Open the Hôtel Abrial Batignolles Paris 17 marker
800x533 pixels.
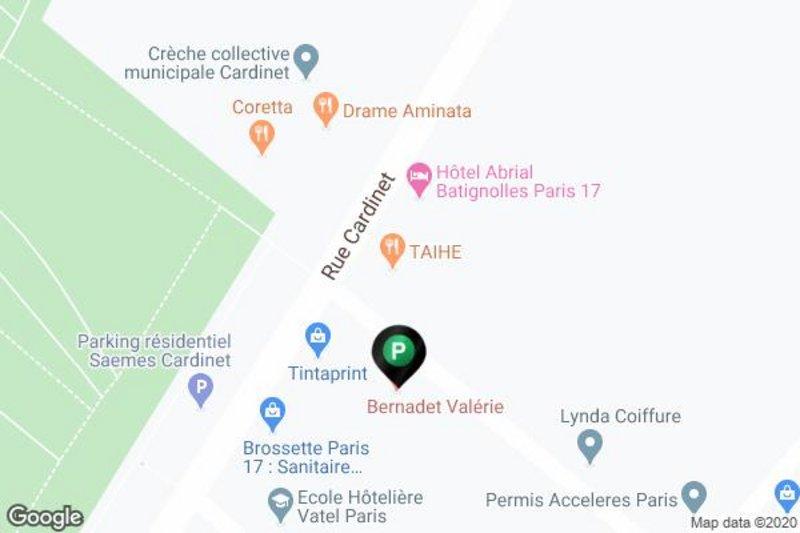419,177
